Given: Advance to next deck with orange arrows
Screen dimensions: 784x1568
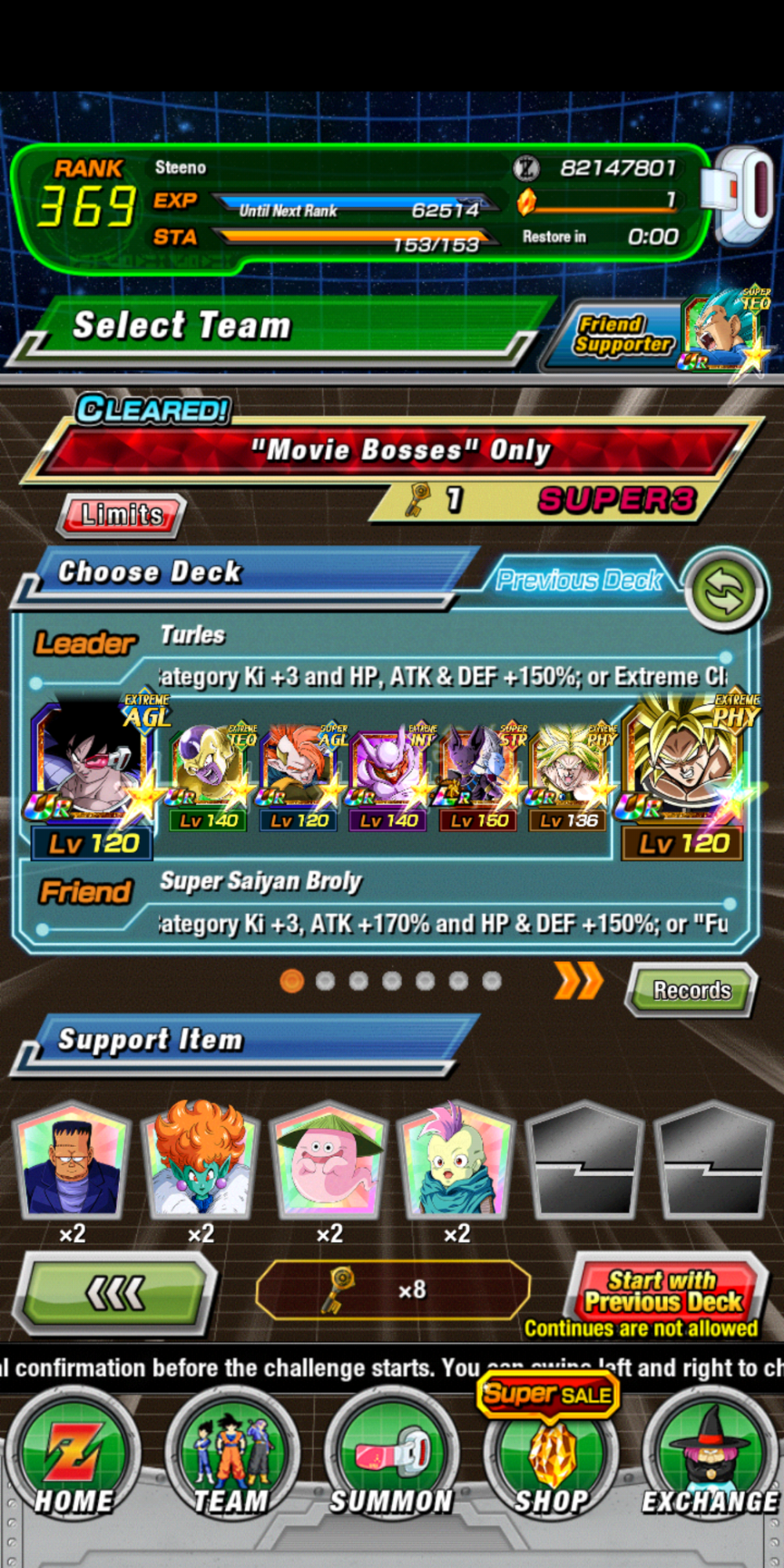Looking at the screenshot, I should click(x=579, y=981).
